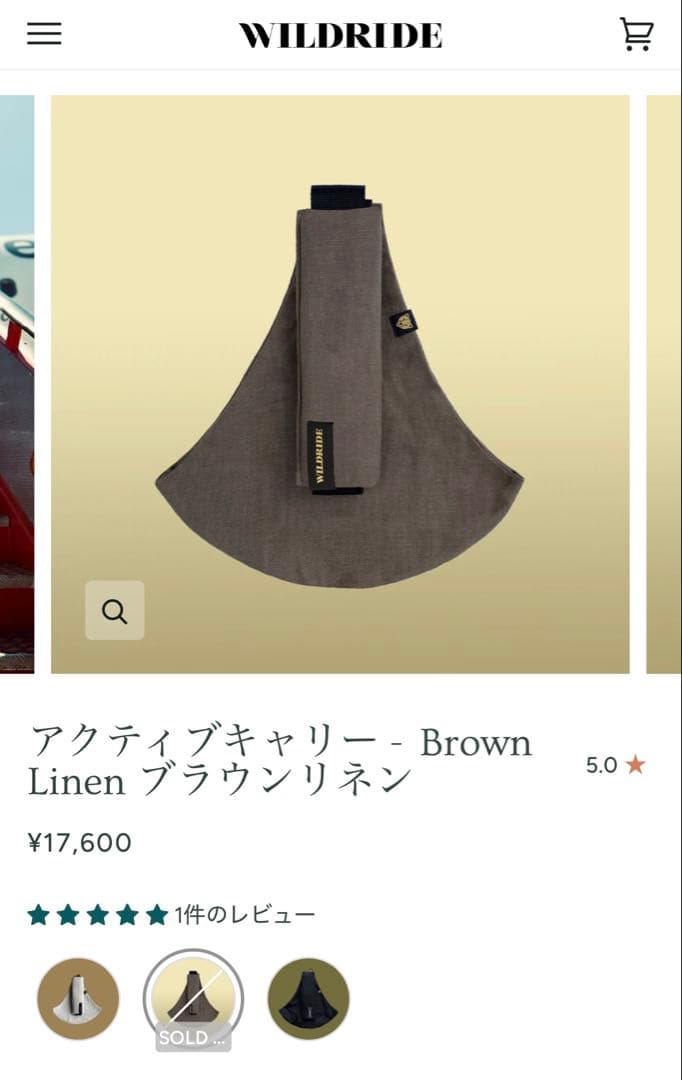Read the 1件のレビュー review link
682x1080 pixels.
pyautogui.click(x=244, y=914)
